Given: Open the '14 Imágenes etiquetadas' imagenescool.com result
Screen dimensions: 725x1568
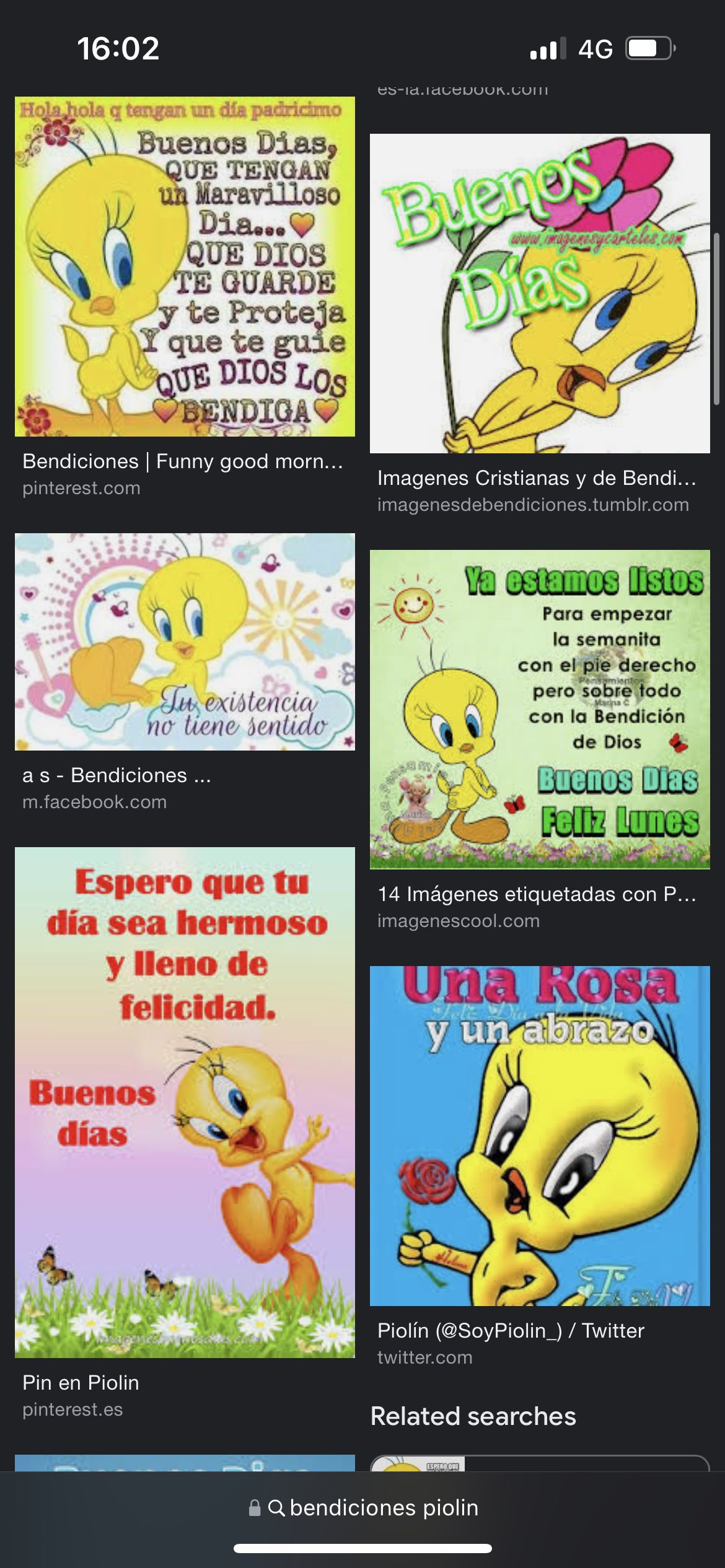Looking at the screenshot, I should point(540,709).
